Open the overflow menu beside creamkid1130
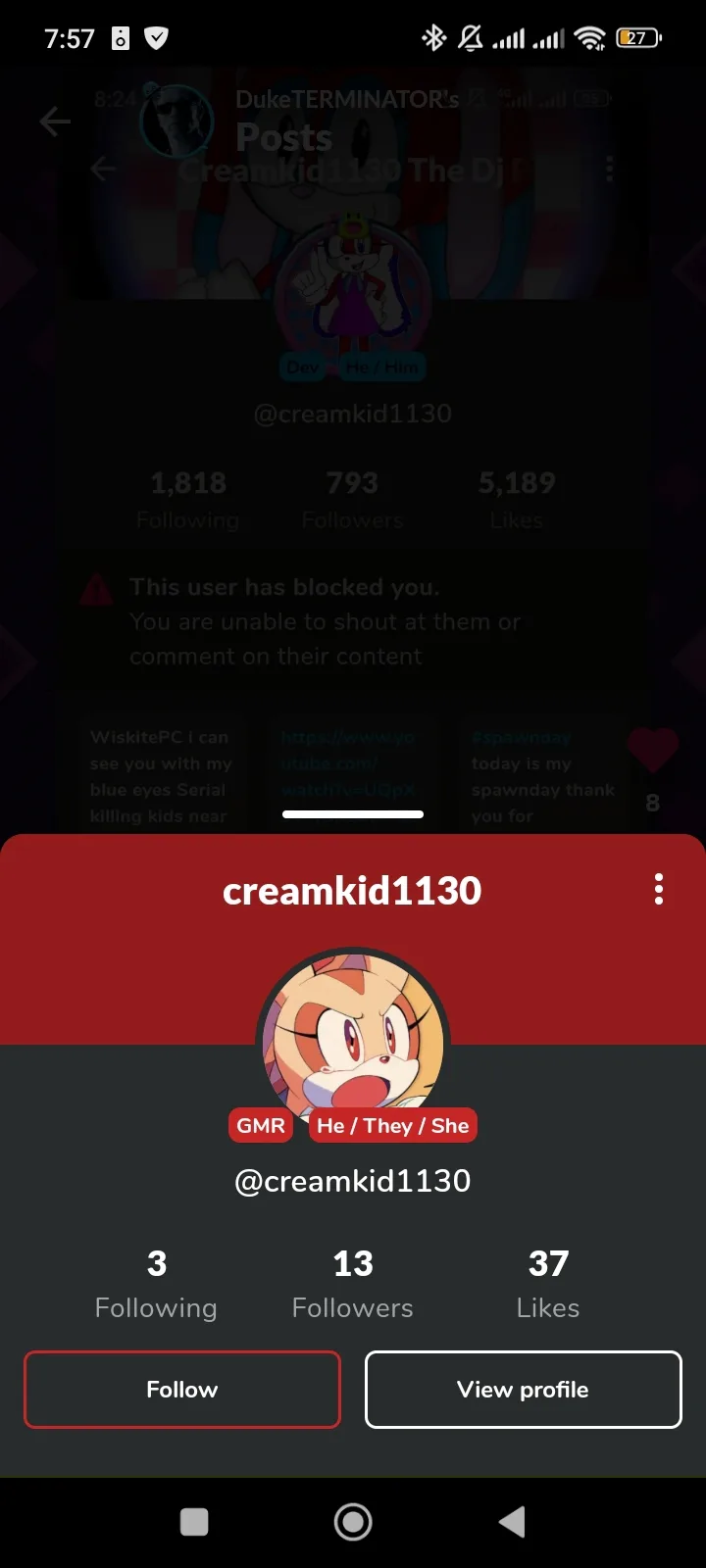The width and height of the screenshot is (706, 1568). (658, 890)
